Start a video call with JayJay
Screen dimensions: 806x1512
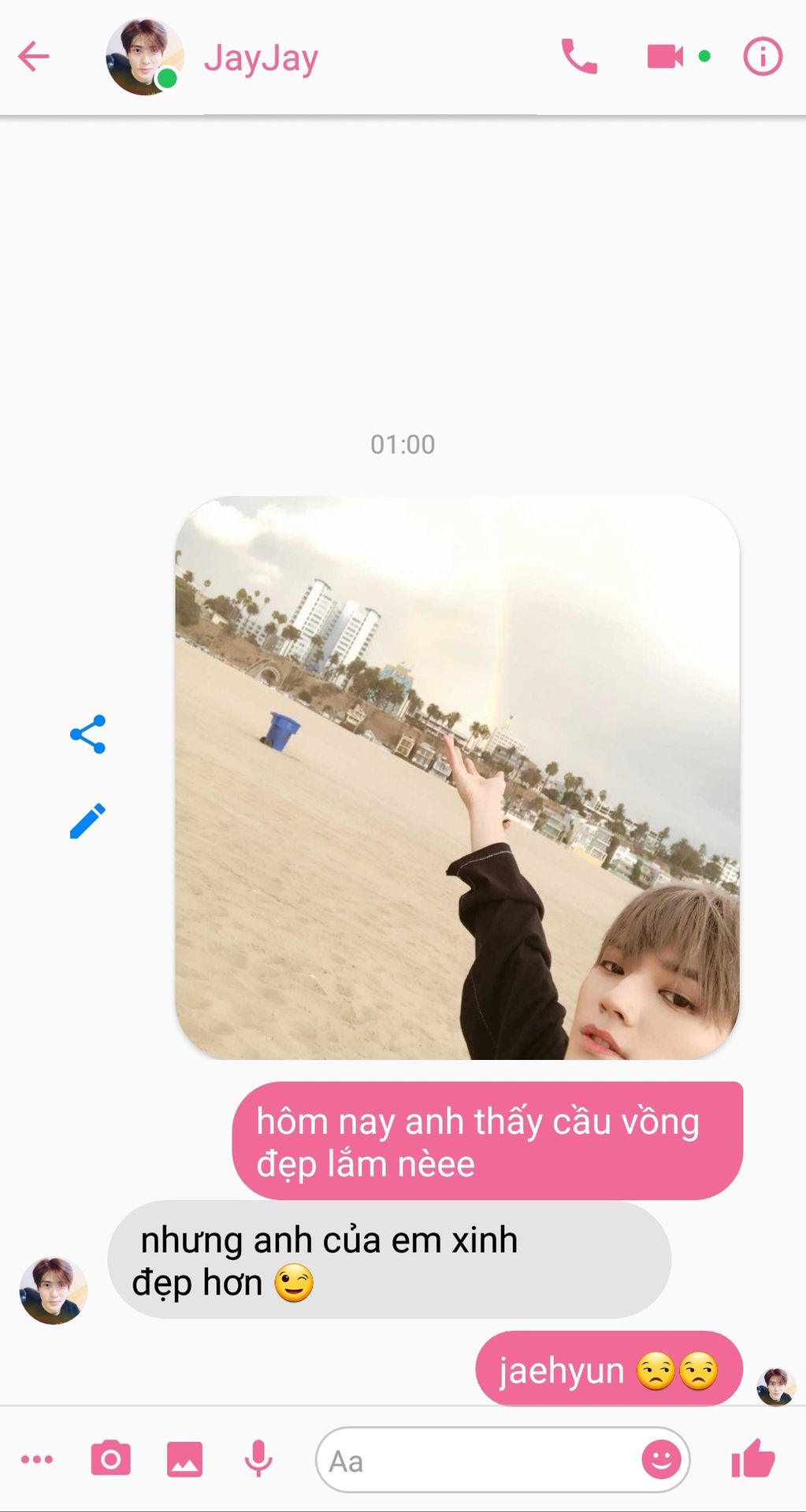coord(665,57)
